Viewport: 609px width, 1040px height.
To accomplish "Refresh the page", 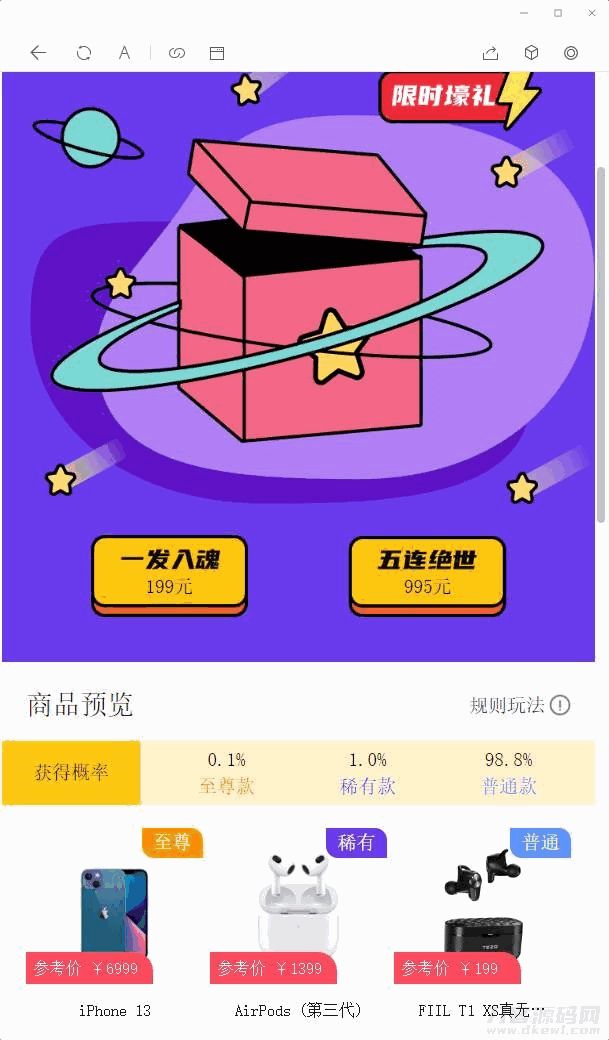I will tap(84, 53).
